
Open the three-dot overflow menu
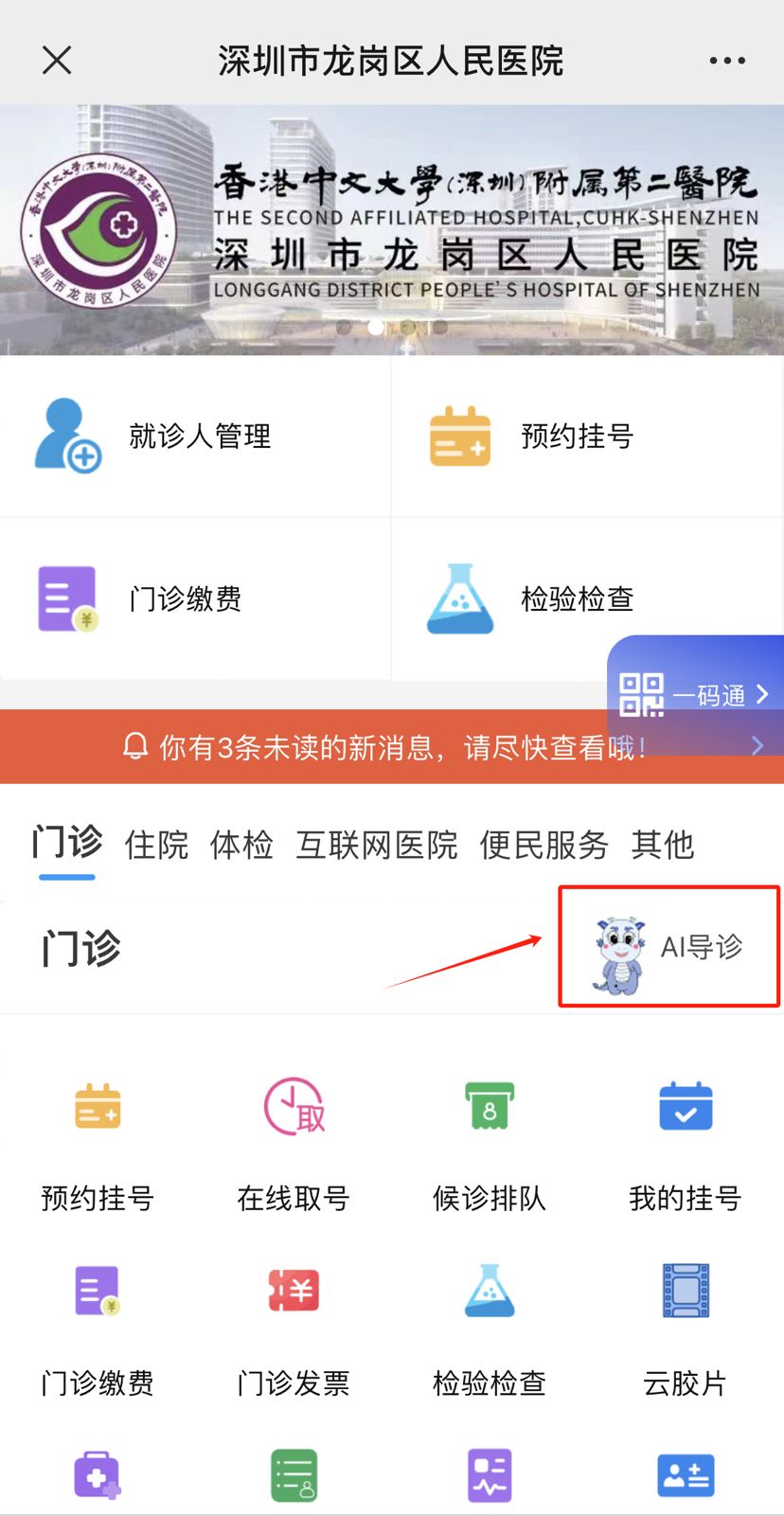[726, 61]
